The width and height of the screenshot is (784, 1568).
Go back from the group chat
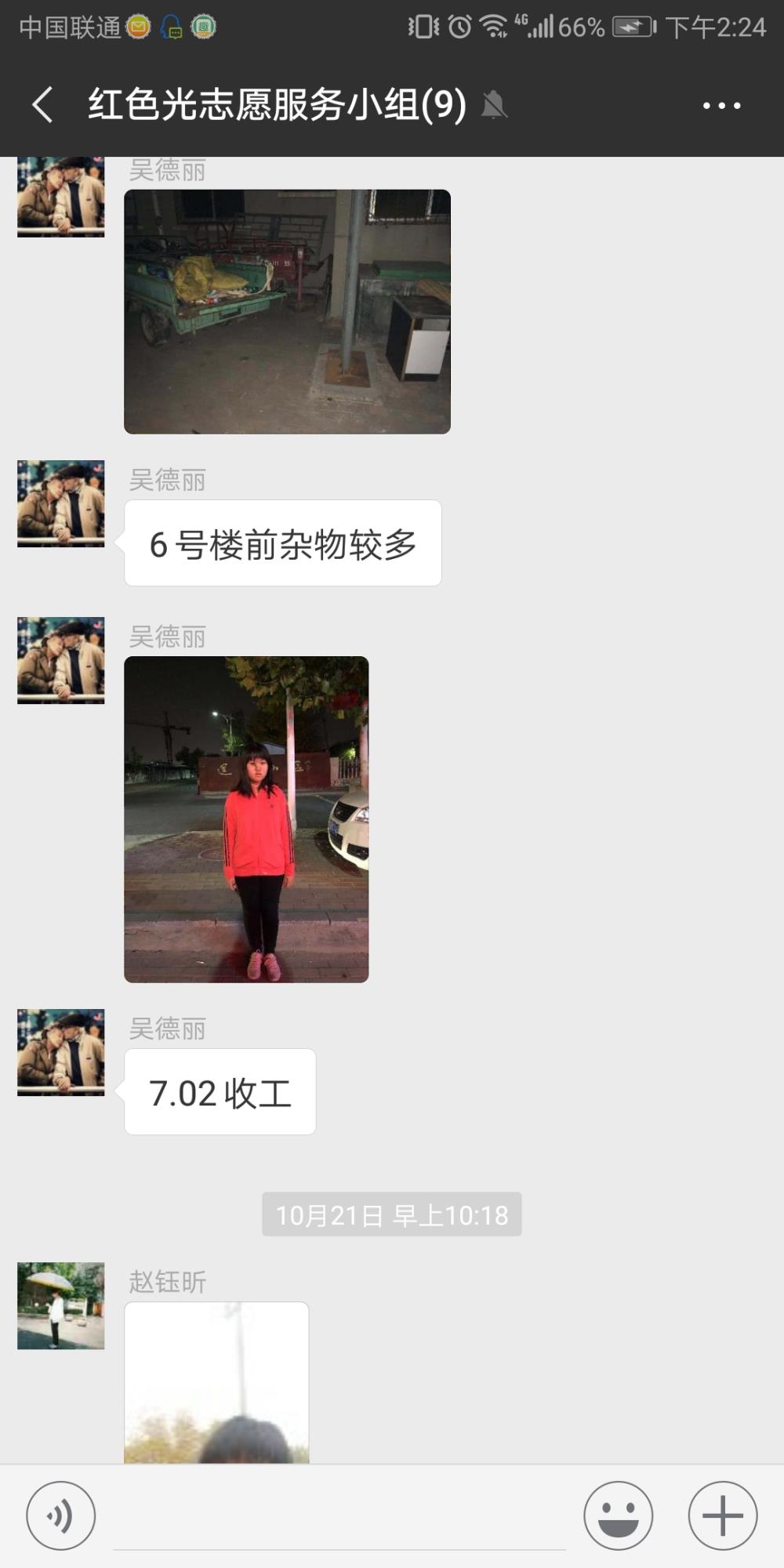pos(42,105)
